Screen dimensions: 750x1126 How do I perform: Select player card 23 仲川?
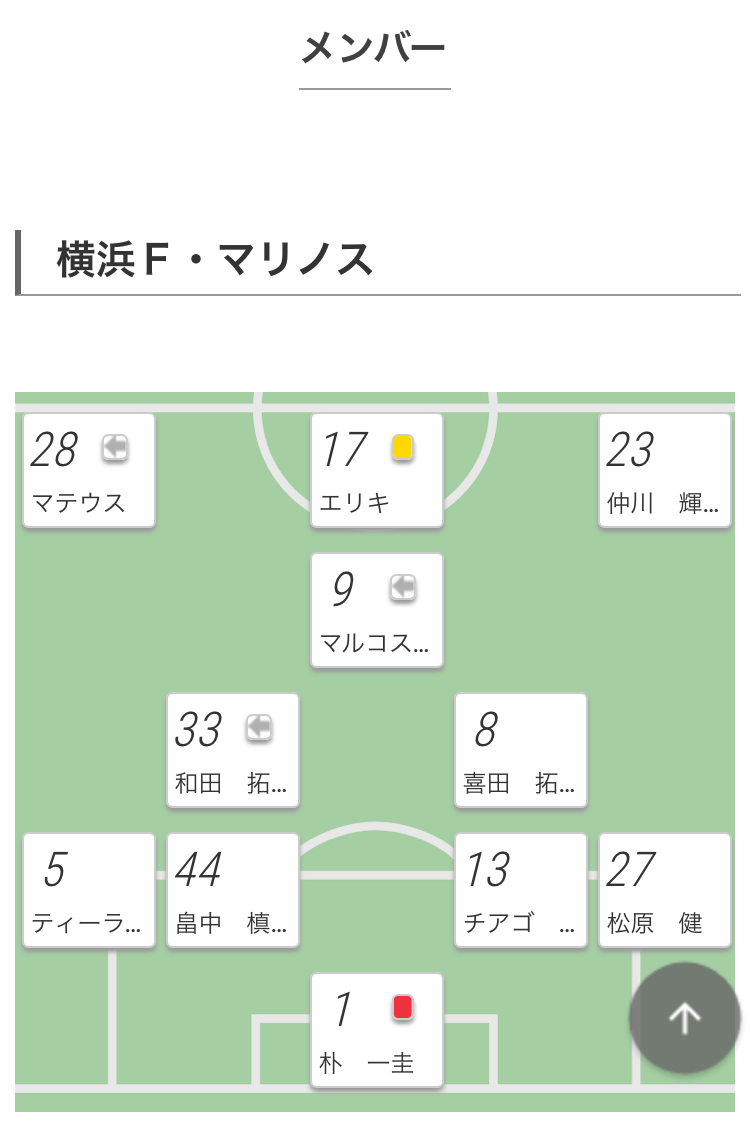[x=665, y=470]
